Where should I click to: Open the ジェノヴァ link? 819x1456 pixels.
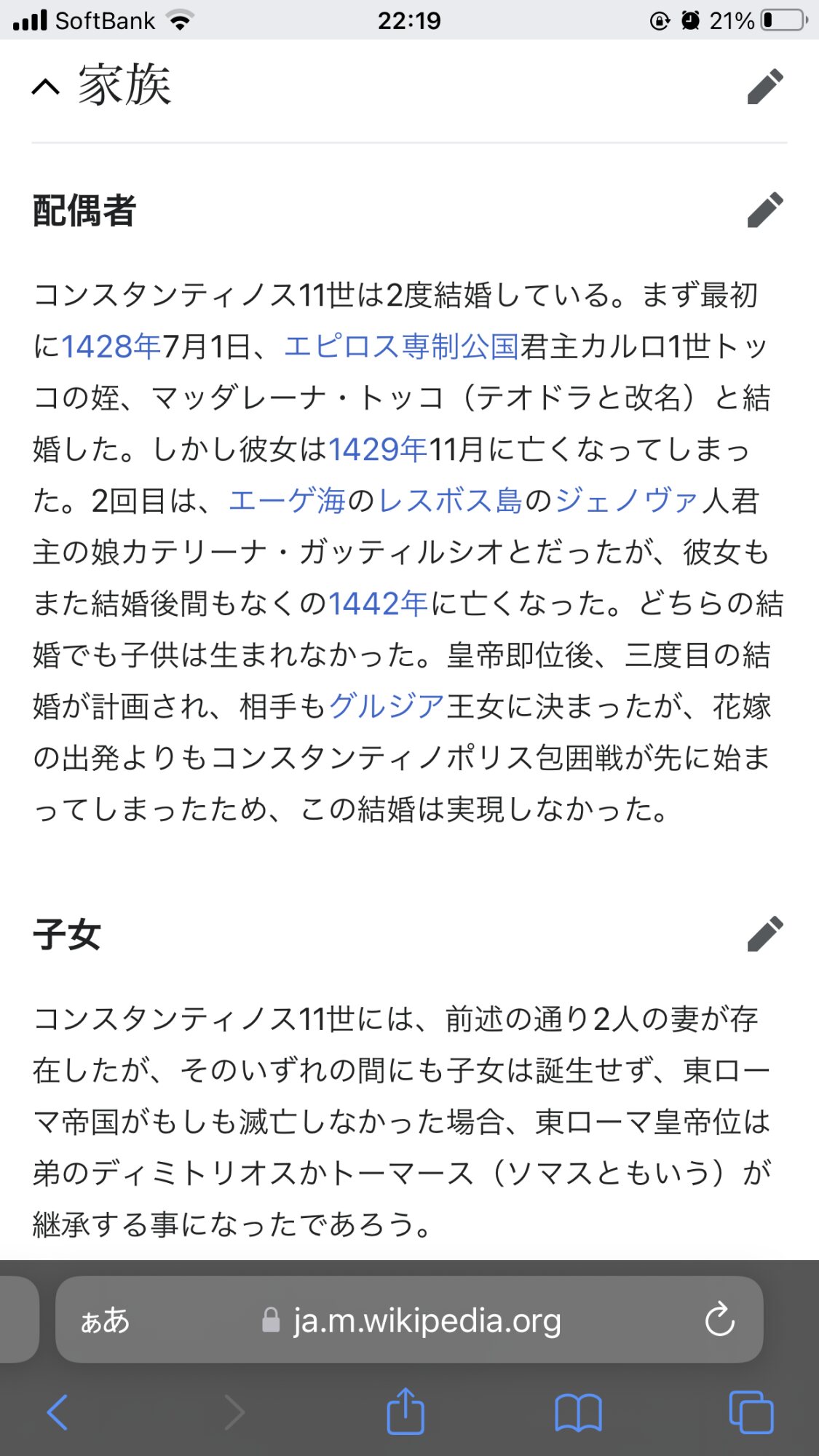pos(628,501)
